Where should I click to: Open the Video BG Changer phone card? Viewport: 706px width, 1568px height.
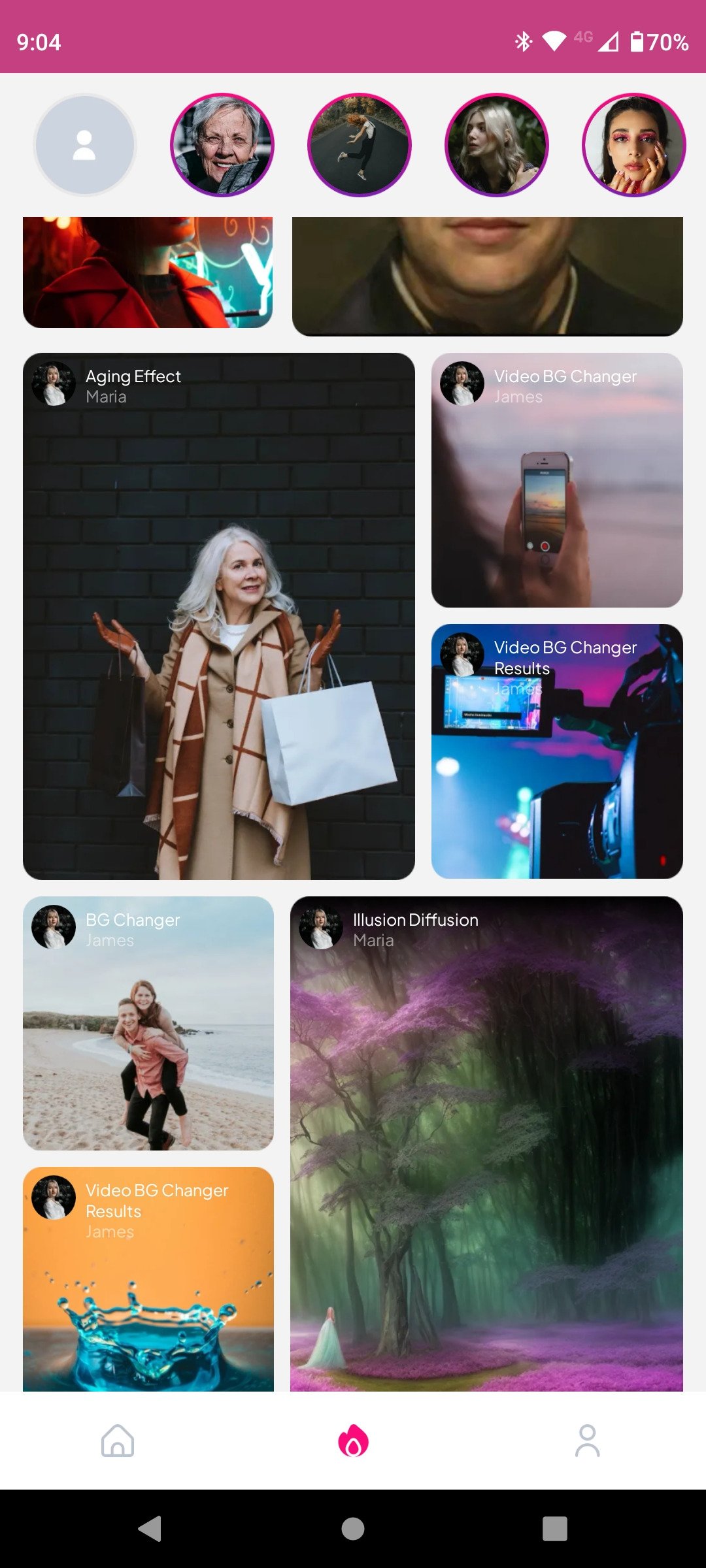(x=557, y=480)
